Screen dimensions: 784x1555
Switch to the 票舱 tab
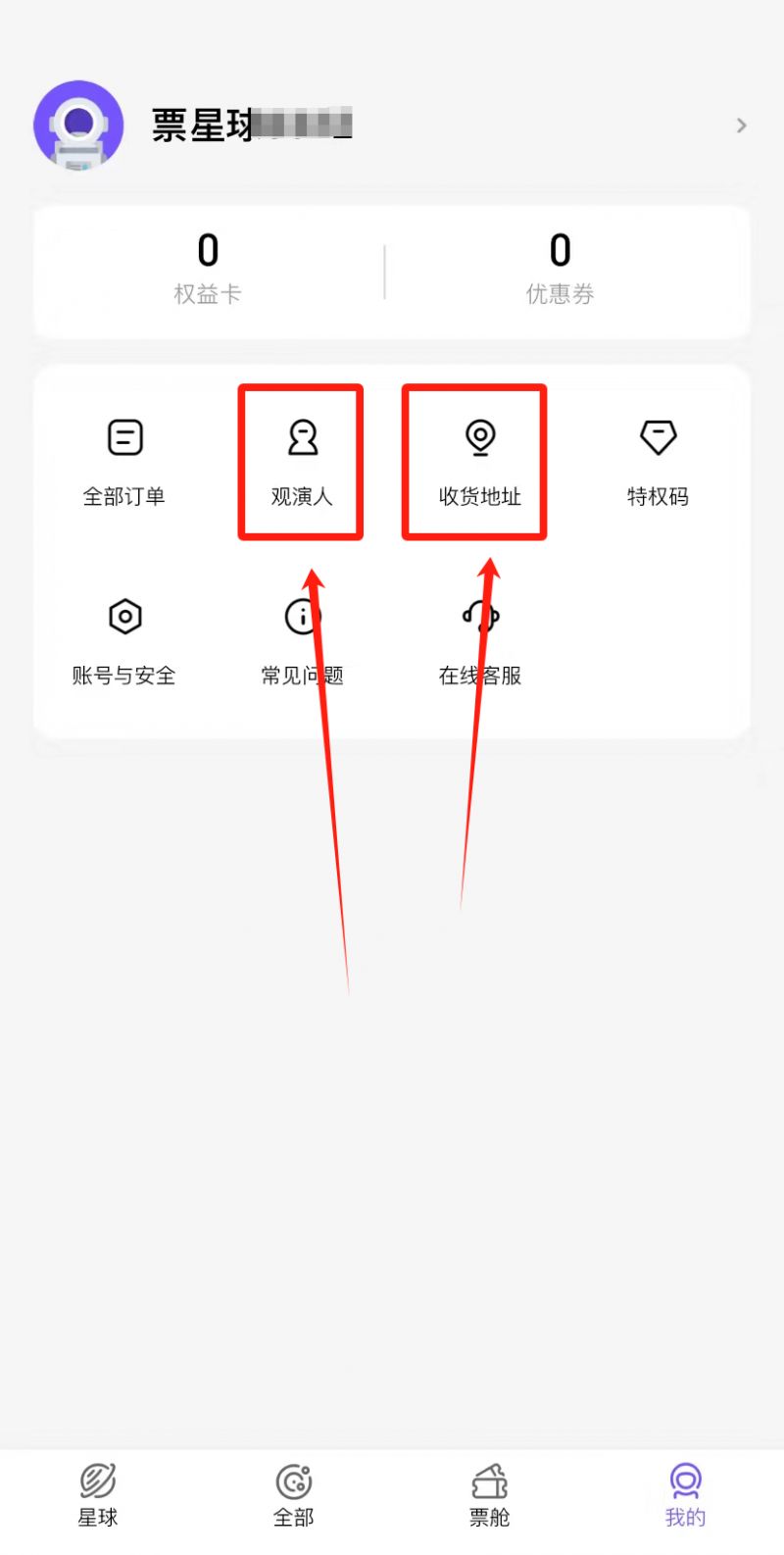[x=490, y=1495]
